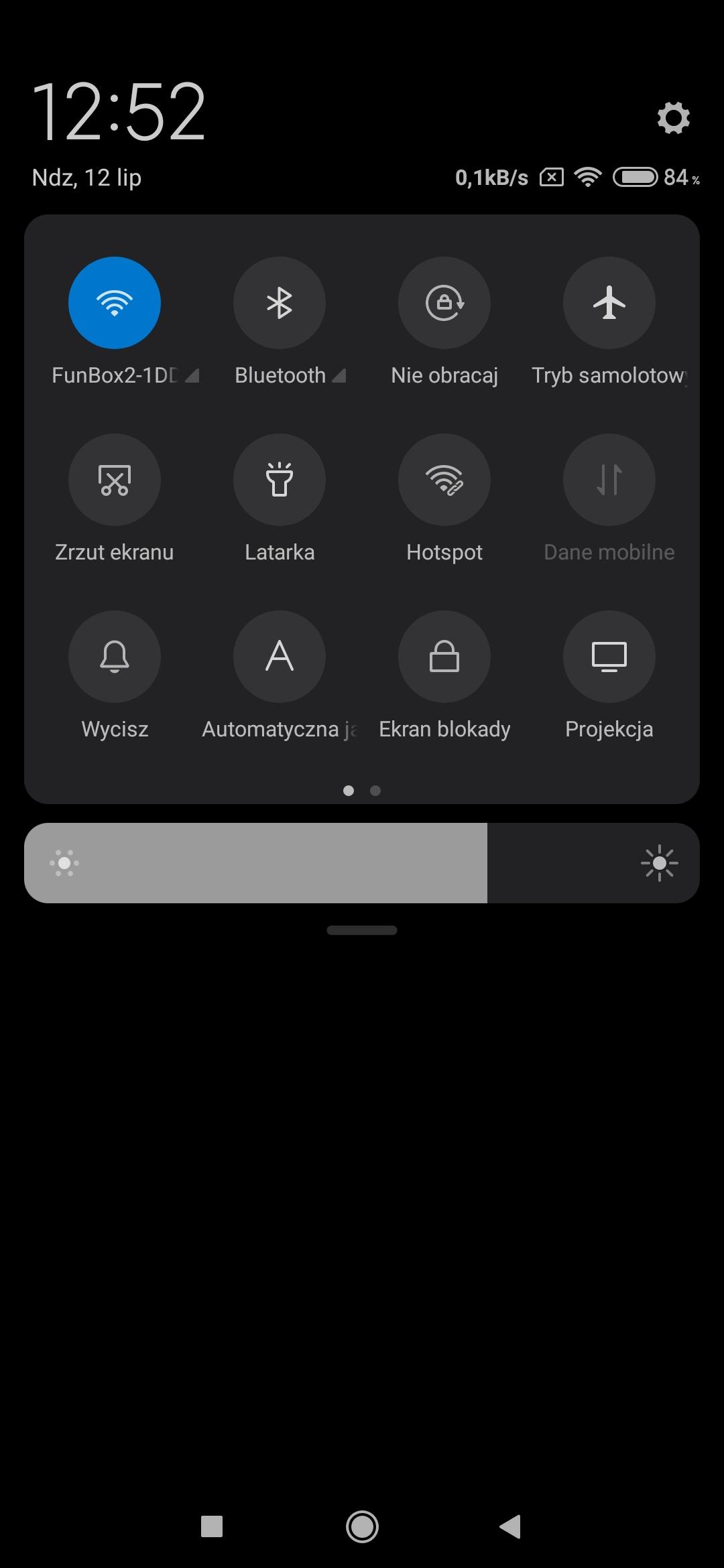Mute the phone with Wycisz
Viewport: 724px width, 1568px height.
115,657
